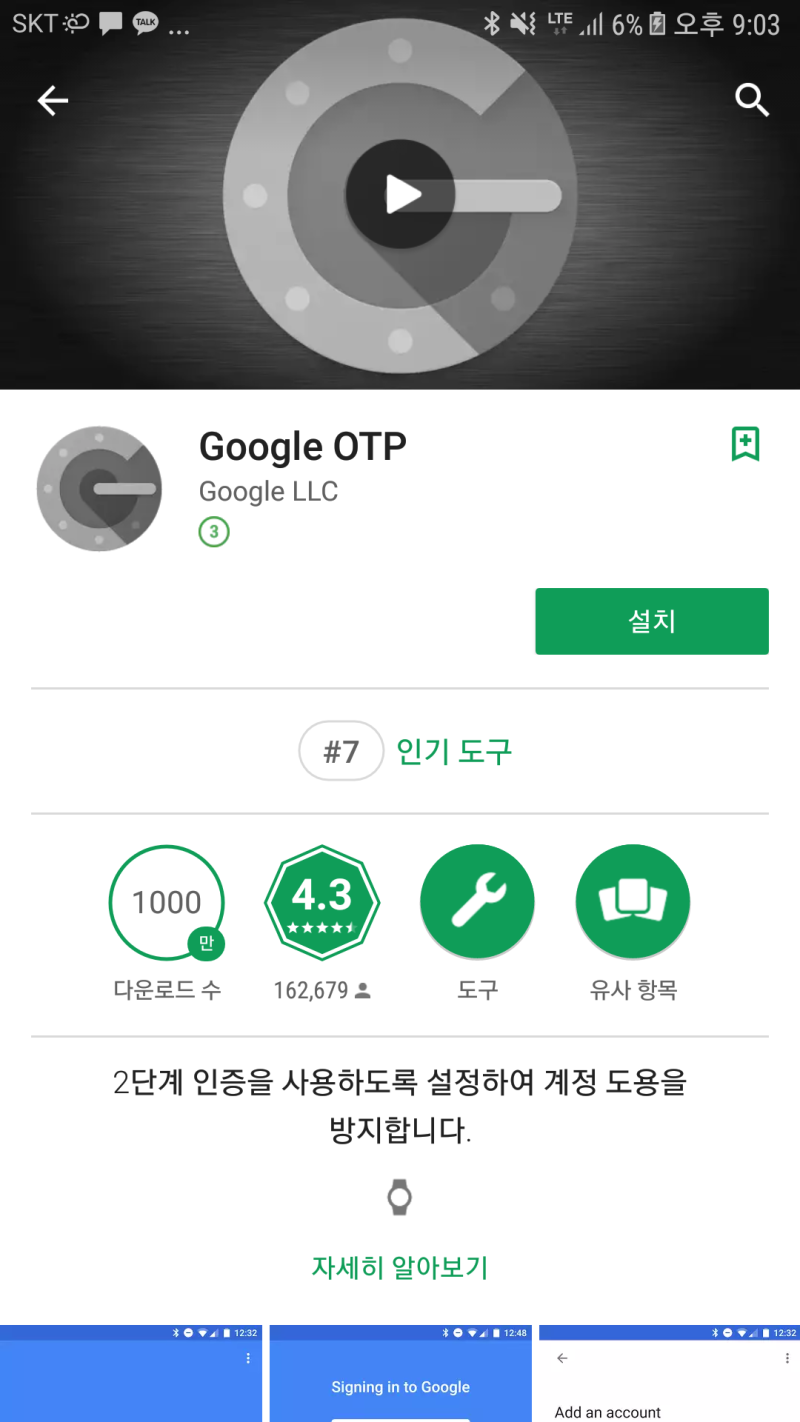Open content rating info via the 3 badge

tap(213, 531)
